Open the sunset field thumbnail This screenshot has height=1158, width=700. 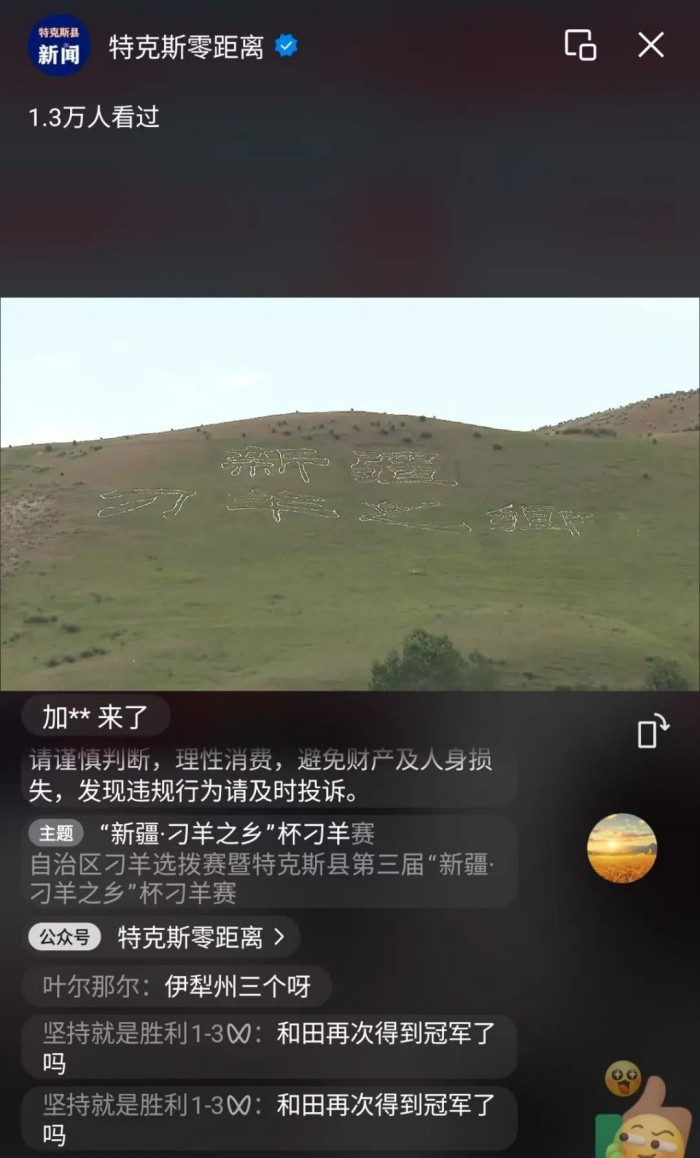coord(622,848)
